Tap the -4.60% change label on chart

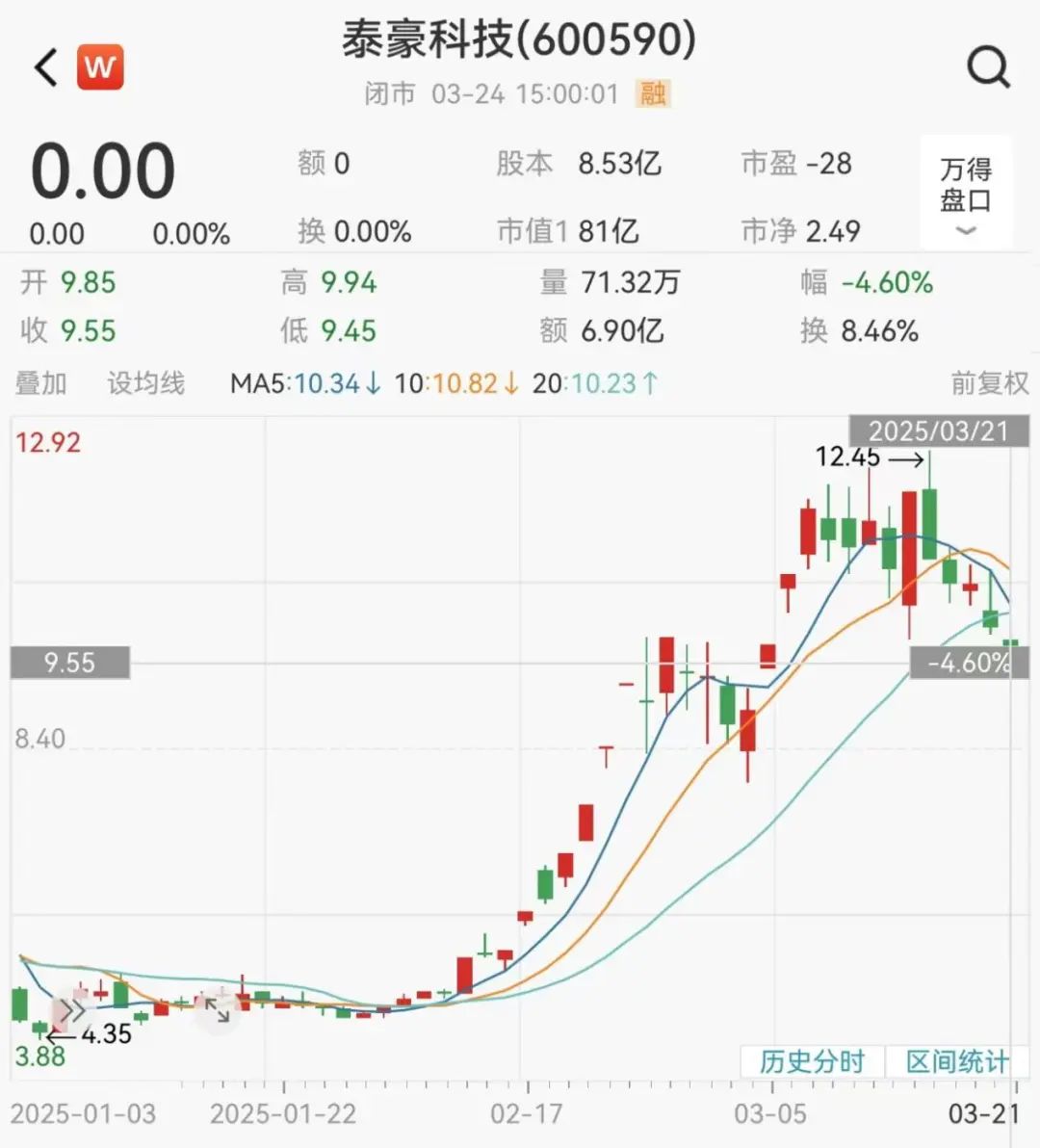[x=968, y=663]
